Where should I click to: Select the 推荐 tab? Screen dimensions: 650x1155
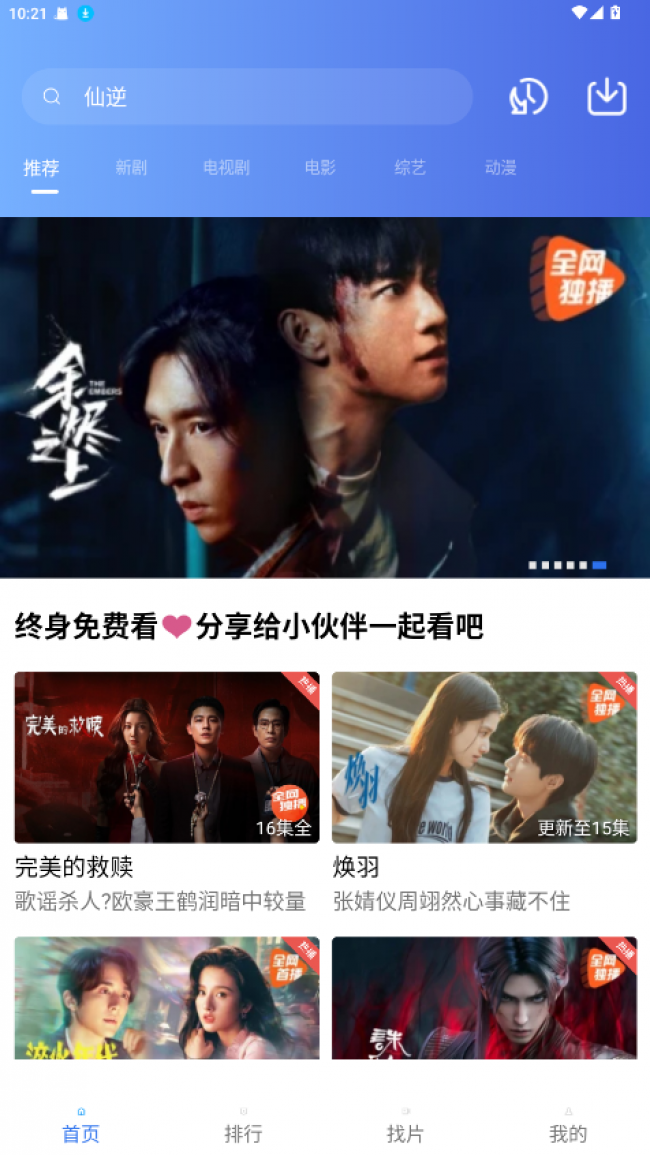click(42, 168)
